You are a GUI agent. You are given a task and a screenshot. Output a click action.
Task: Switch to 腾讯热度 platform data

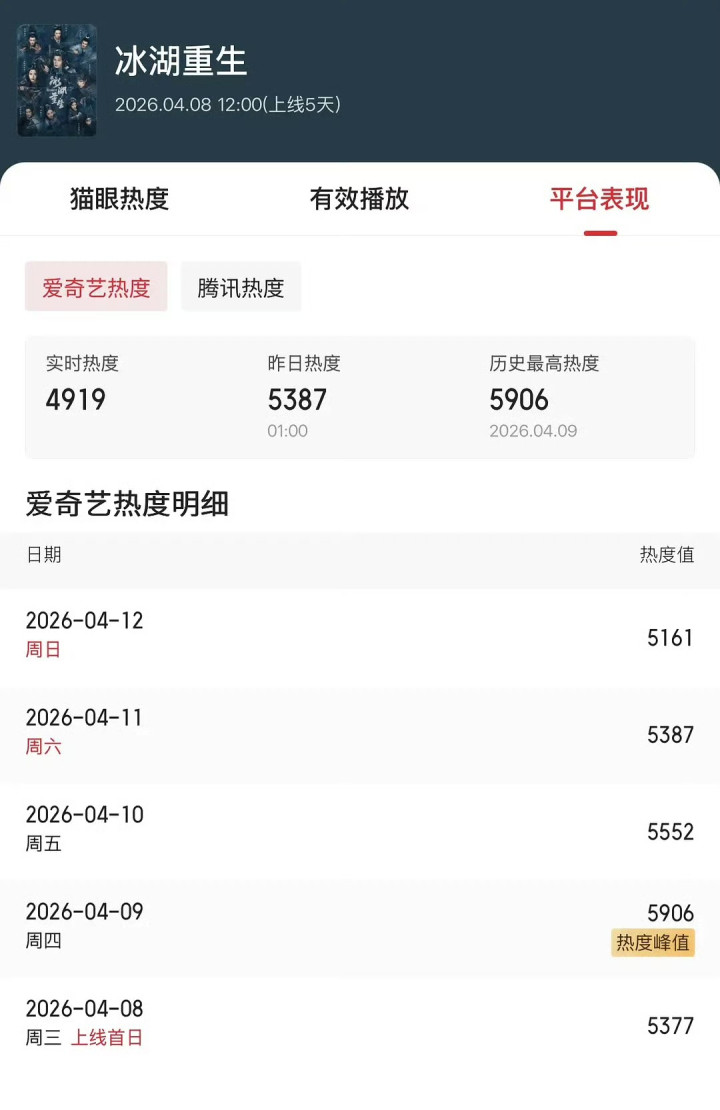tap(241, 287)
